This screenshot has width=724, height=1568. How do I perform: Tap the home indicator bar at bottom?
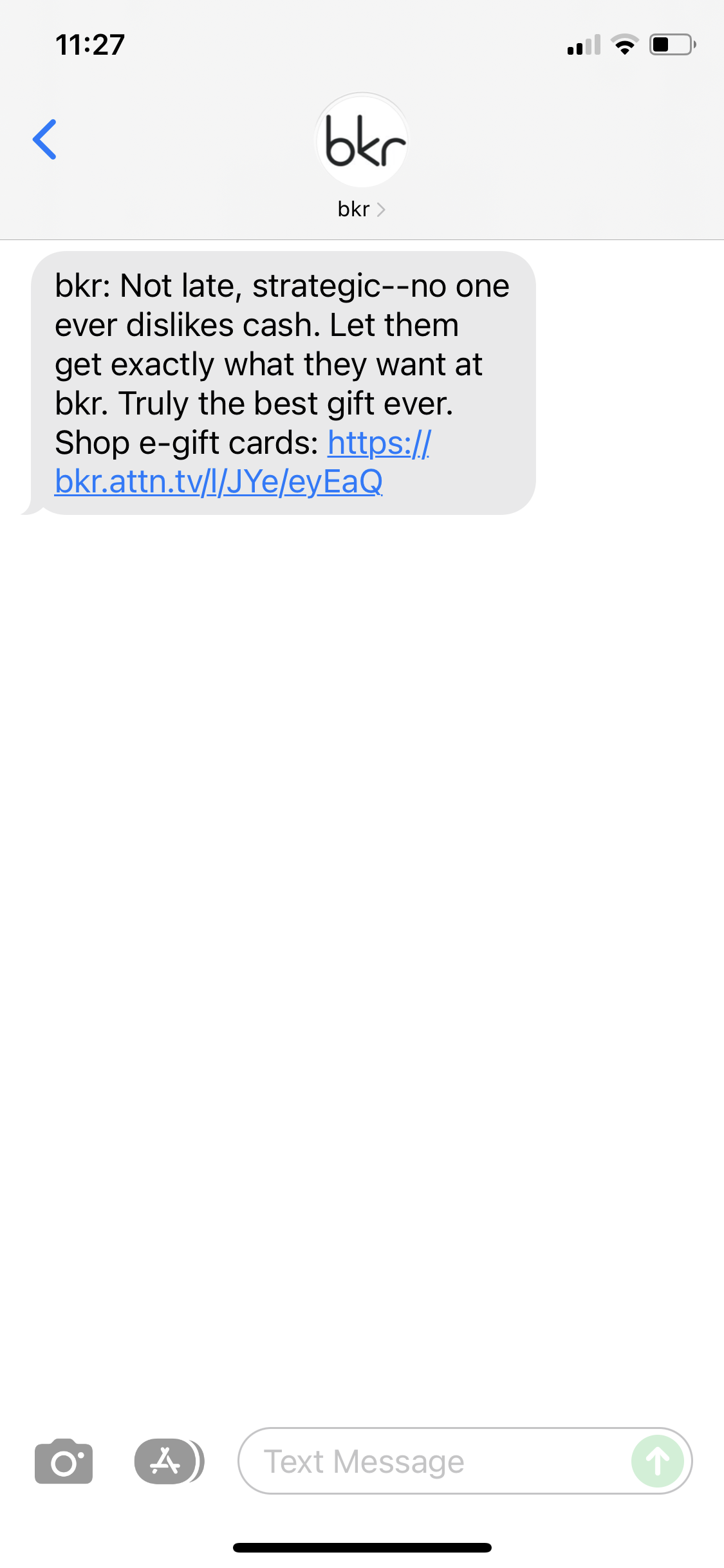tap(362, 1547)
